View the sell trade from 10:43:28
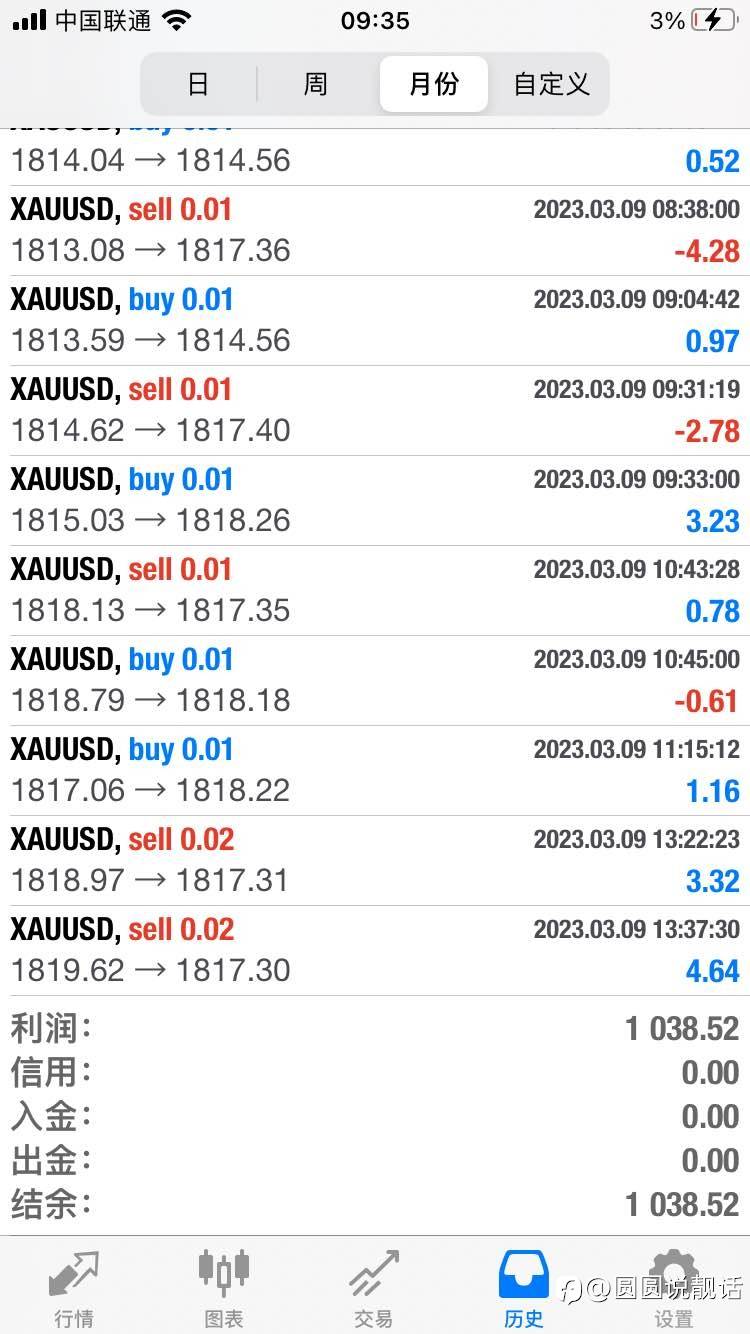Viewport: 750px width, 1334px height. pyautogui.click(x=375, y=590)
